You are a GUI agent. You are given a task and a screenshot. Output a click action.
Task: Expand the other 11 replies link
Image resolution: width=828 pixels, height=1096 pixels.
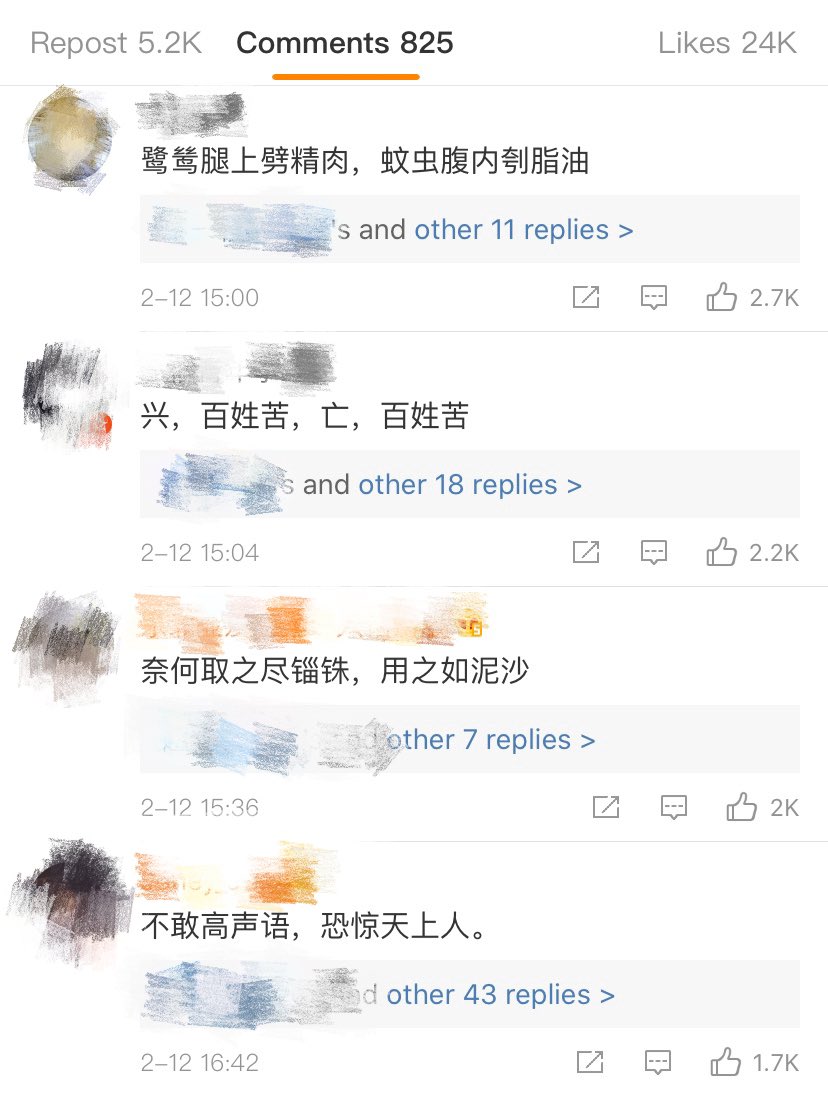tap(524, 230)
